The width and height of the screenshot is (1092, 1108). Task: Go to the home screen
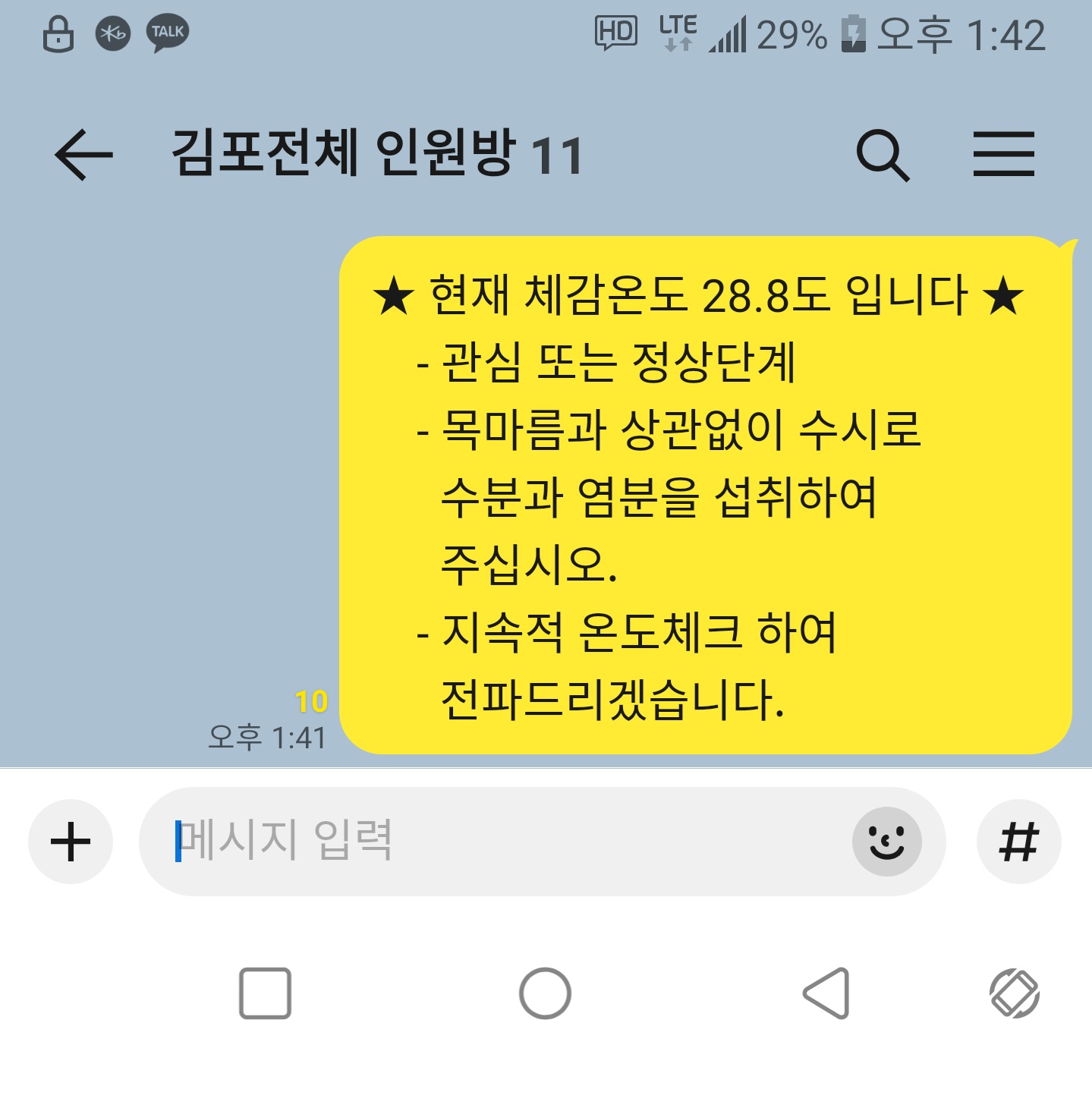pos(545,993)
